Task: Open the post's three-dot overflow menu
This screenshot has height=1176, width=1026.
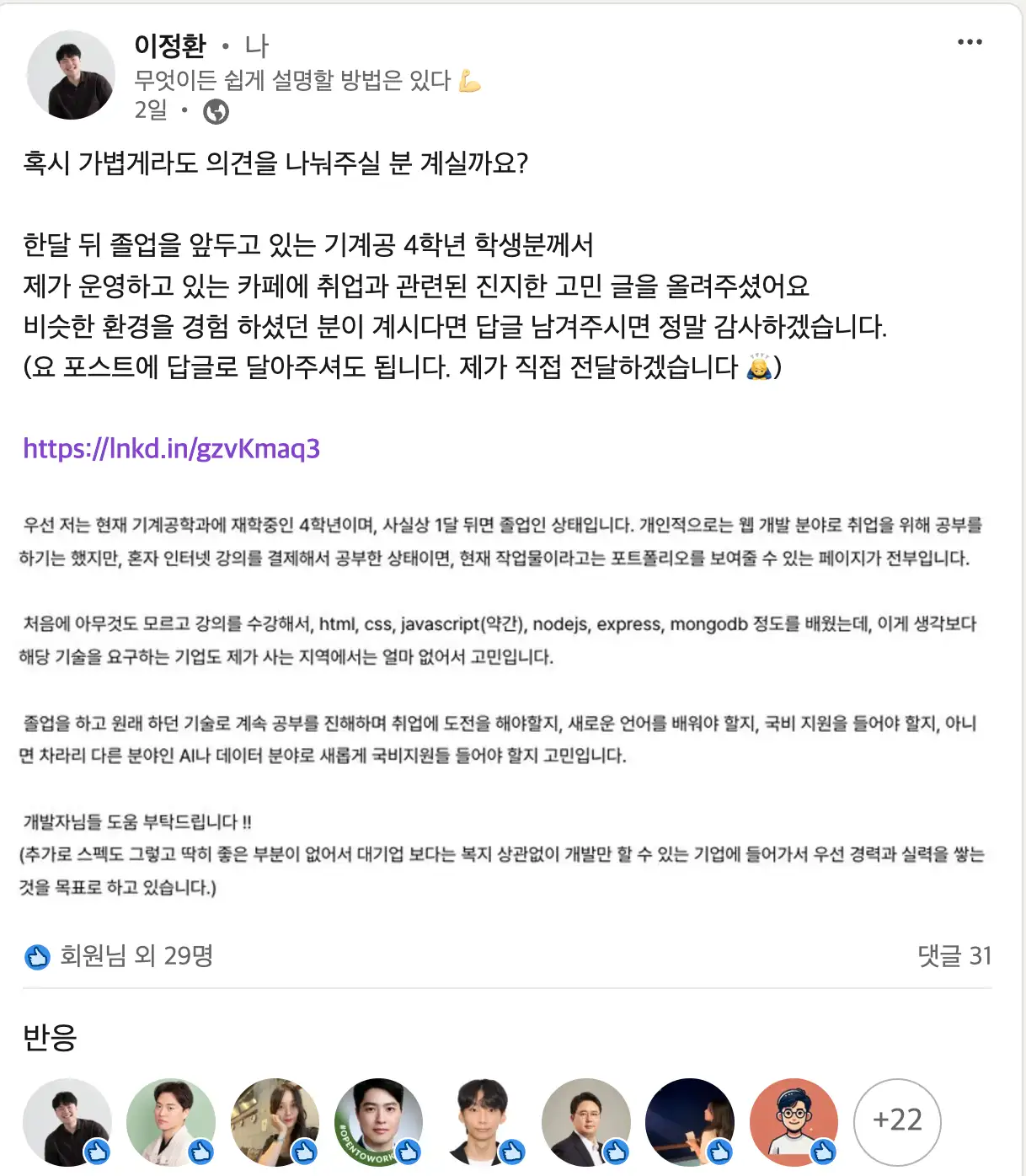Action: 970,42
